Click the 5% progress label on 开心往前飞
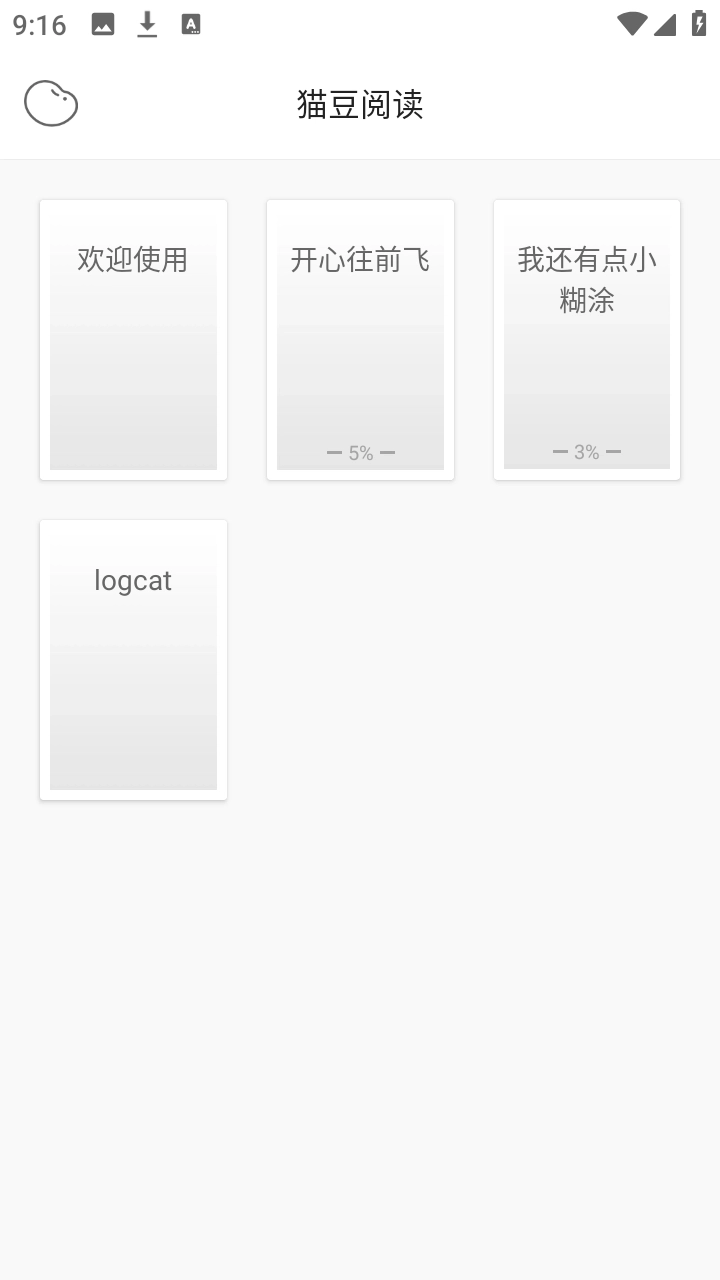This screenshot has width=720, height=1280. (x=360, y=452)
